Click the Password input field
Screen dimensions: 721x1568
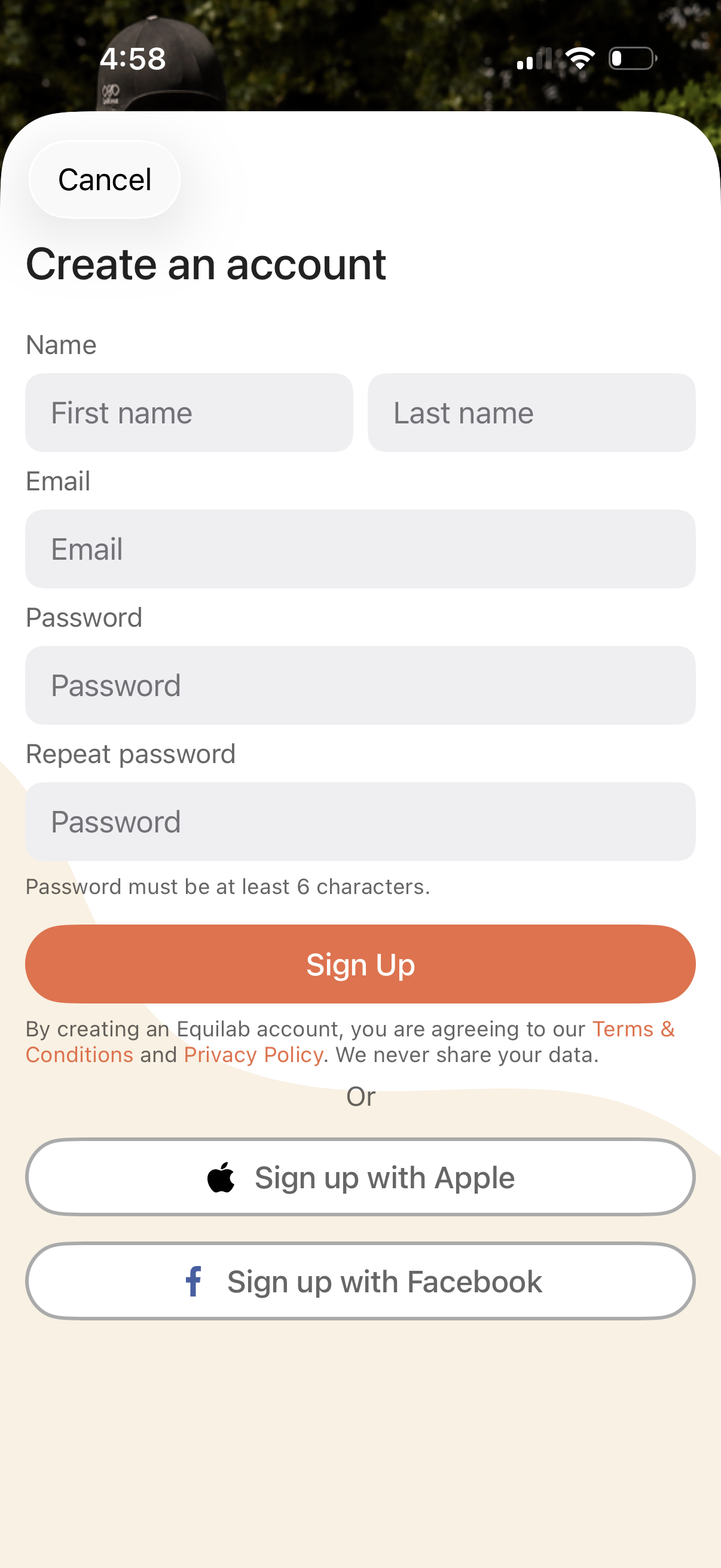[x=360, y=685]
